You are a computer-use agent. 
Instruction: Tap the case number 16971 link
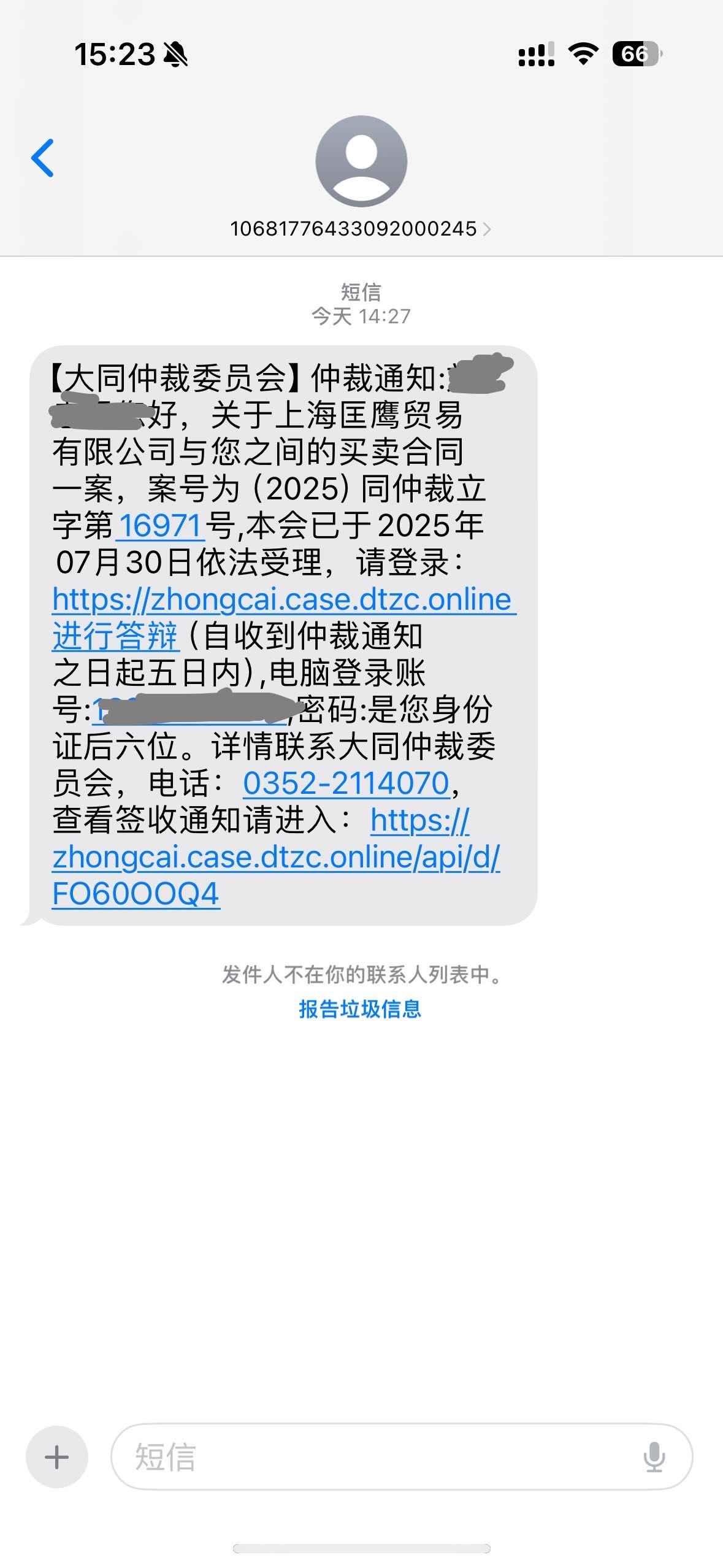pos(160,526)
